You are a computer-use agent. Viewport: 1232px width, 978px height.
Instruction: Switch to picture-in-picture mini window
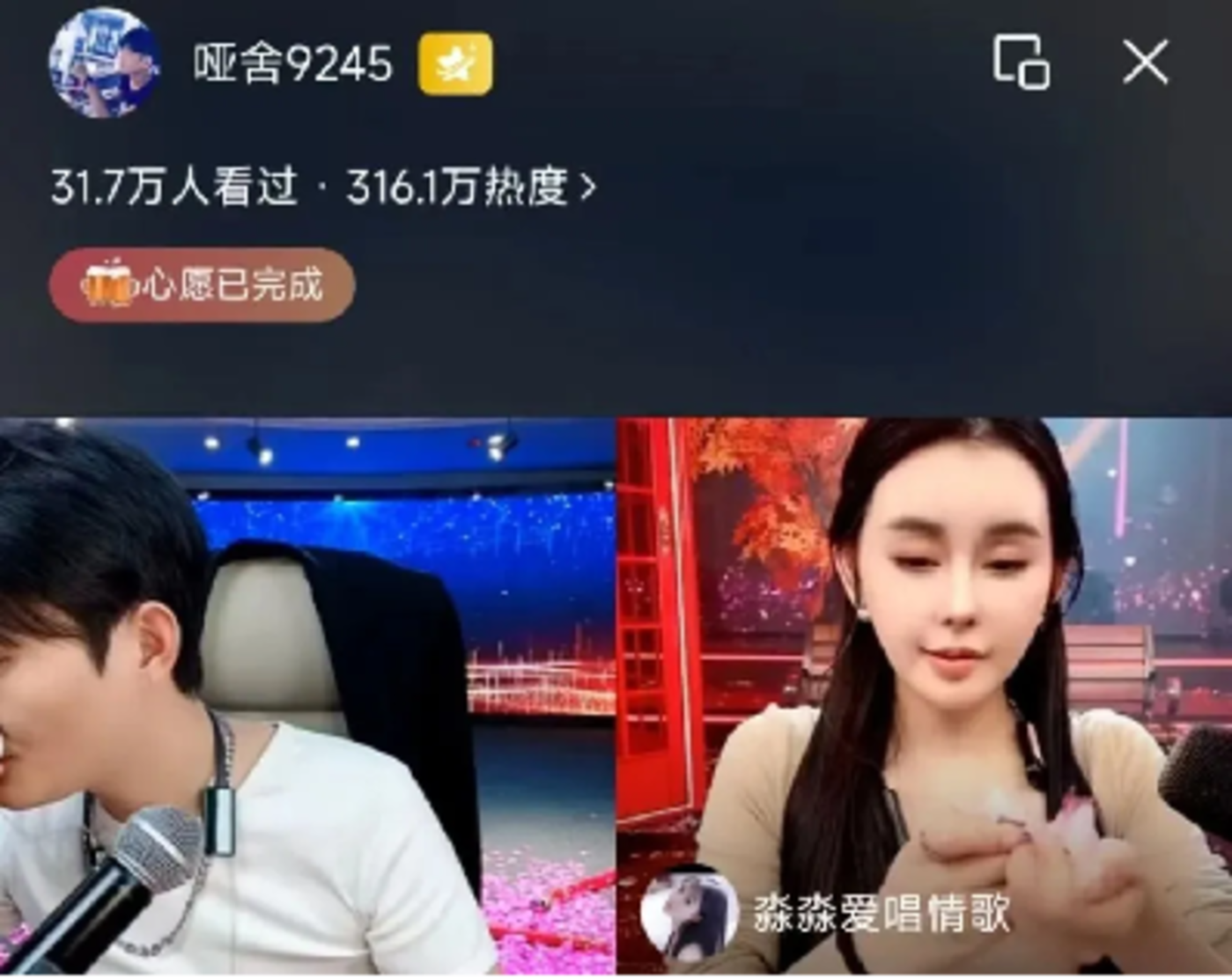click(1022, 62)
